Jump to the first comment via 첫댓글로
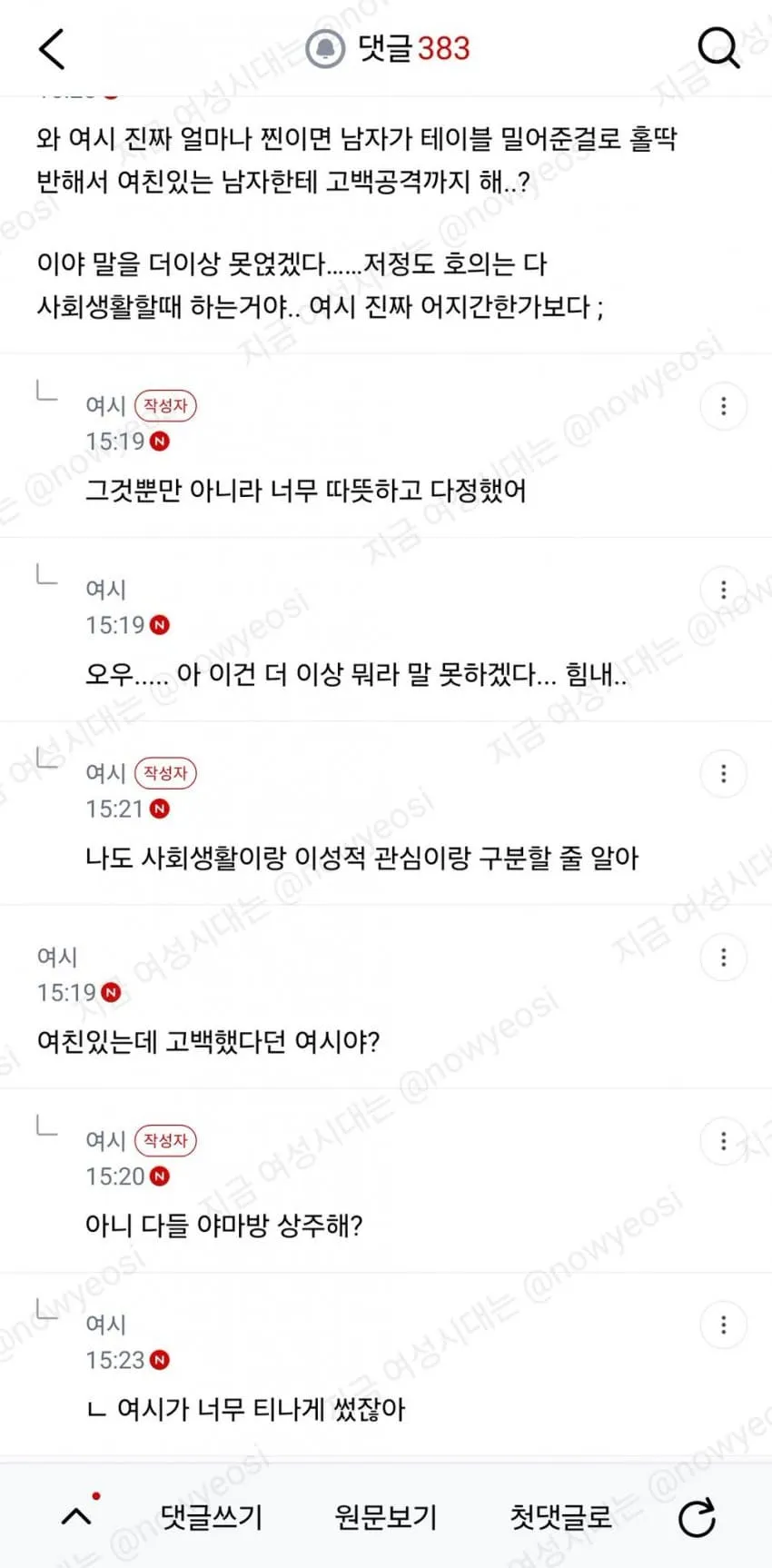Viewport: 772px width, 1568px height. point(559,1516)
